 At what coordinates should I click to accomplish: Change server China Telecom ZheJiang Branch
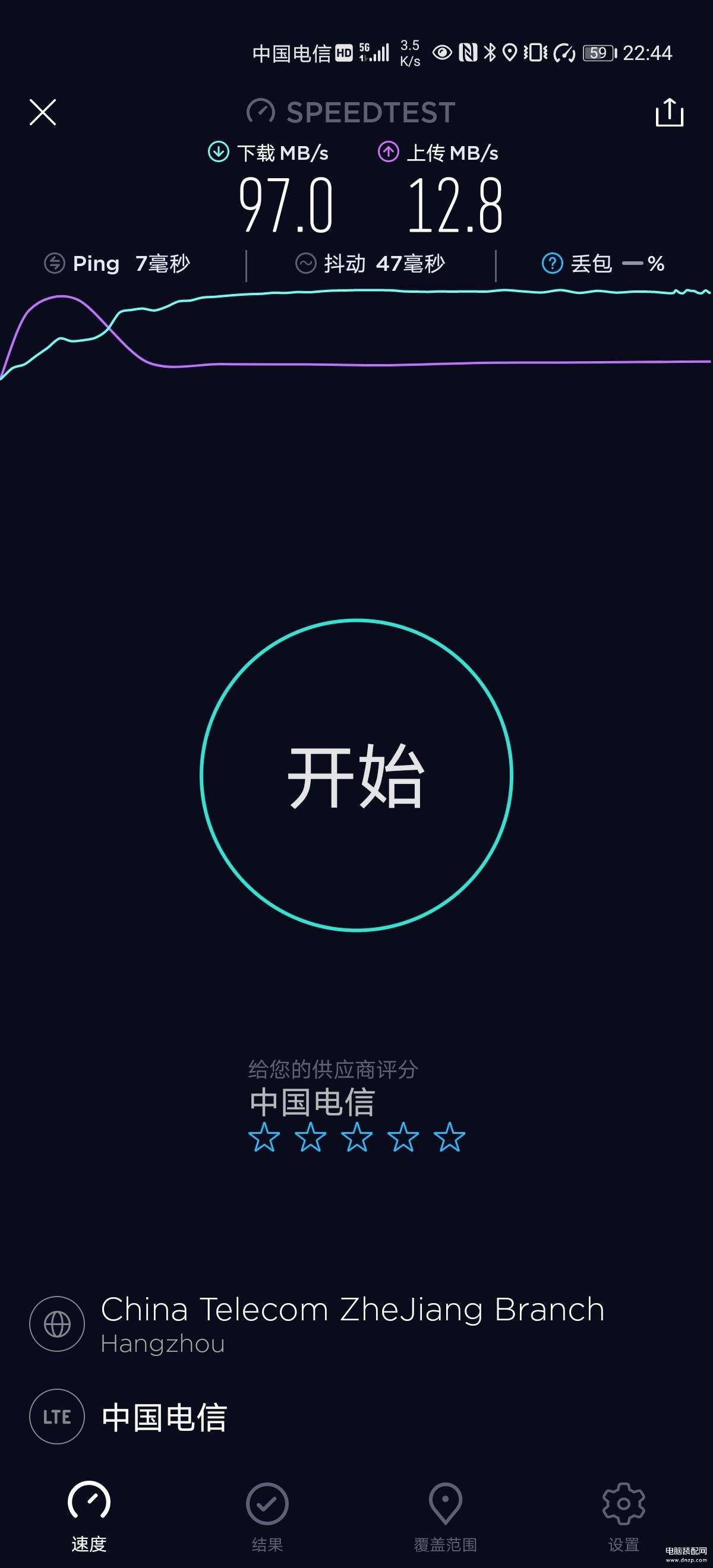(x=352, y=1323)
